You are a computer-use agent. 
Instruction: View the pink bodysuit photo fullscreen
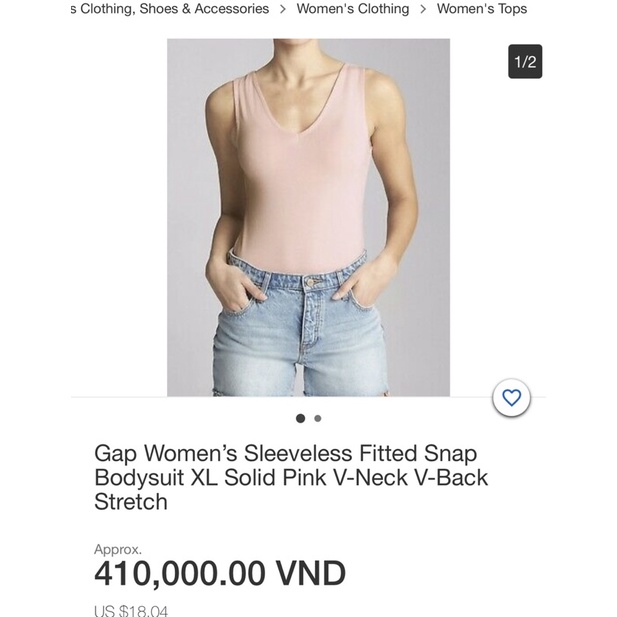tap(308, 217)
